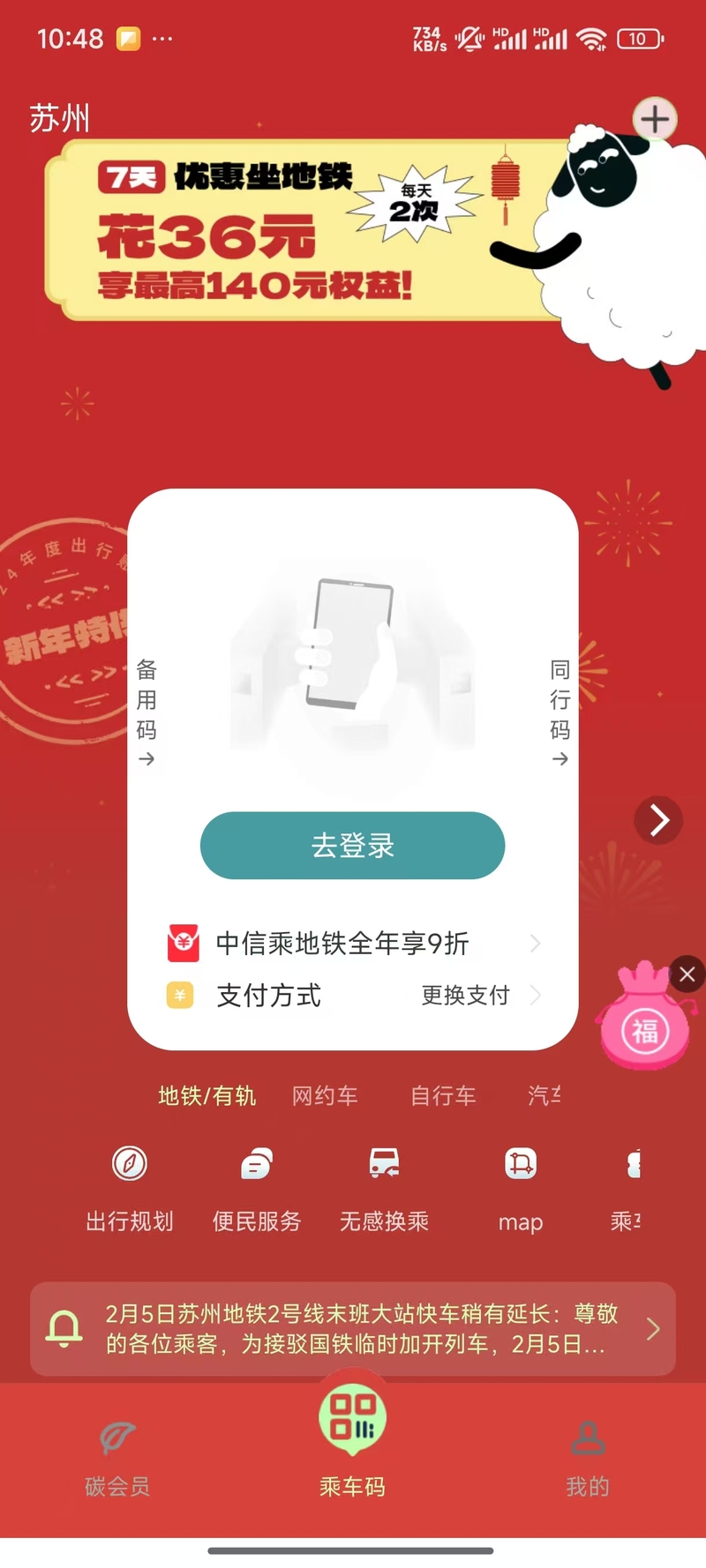Switch to 自行车 tab

[x=443, y=1095]
